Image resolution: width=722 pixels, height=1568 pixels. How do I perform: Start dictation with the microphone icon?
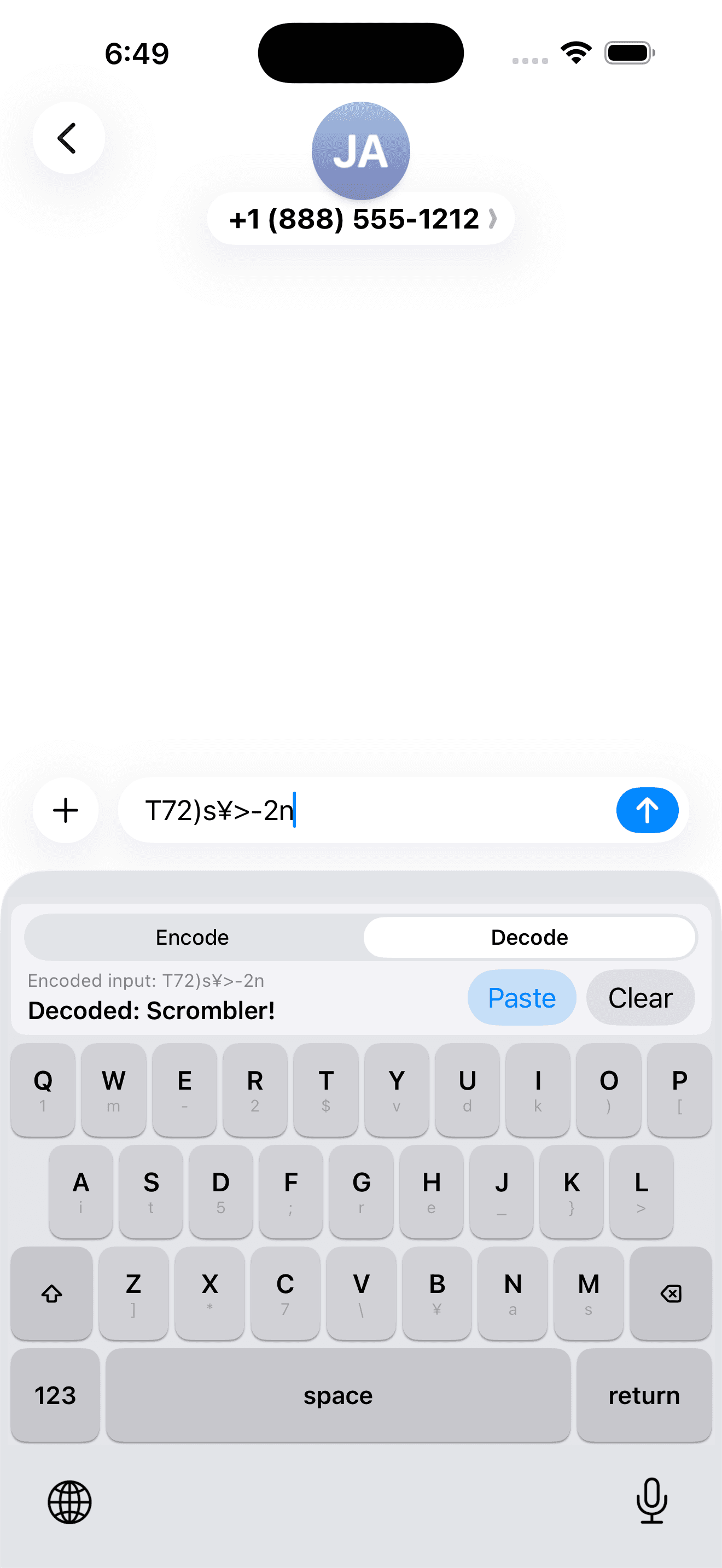click(651, 1503)
